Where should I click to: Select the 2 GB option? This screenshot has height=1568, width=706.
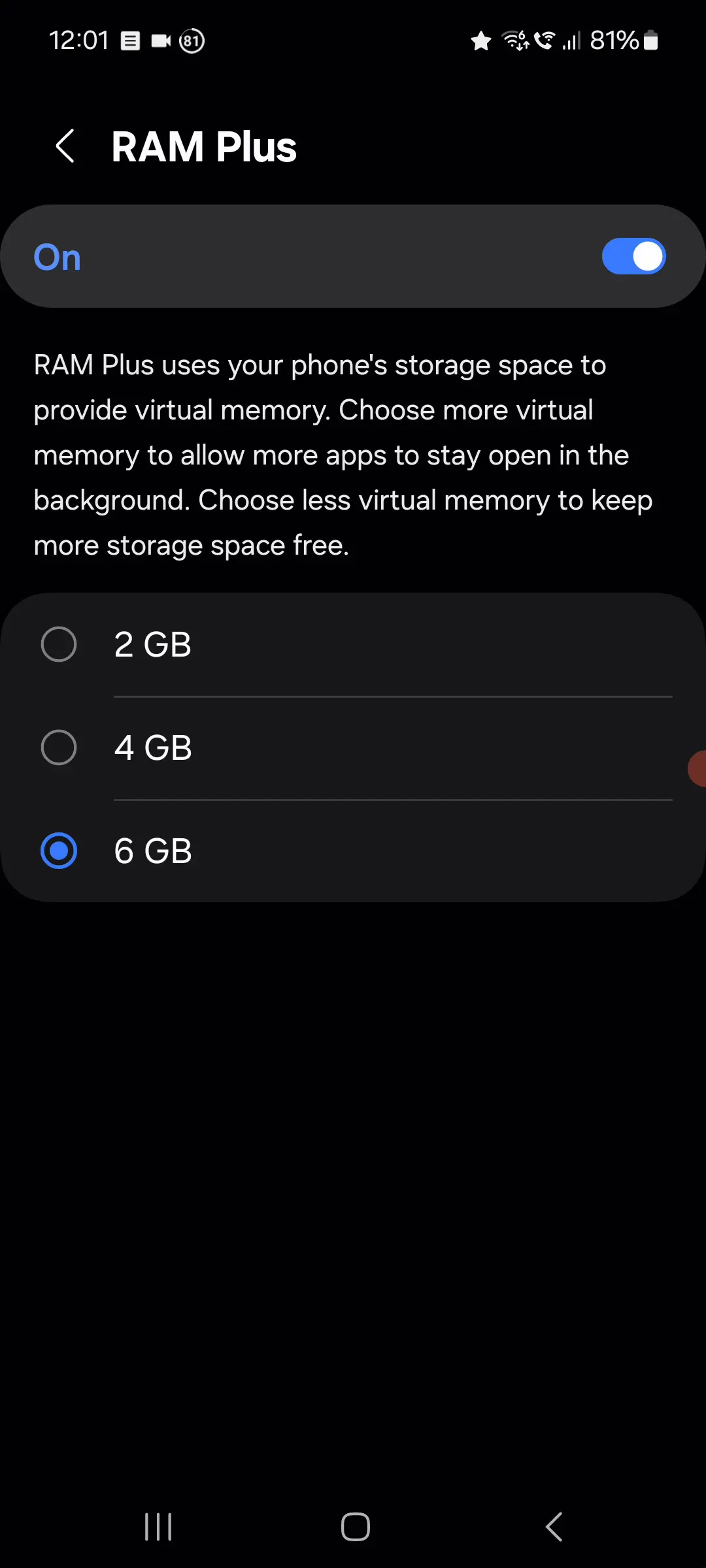click(x=59, y=644)
